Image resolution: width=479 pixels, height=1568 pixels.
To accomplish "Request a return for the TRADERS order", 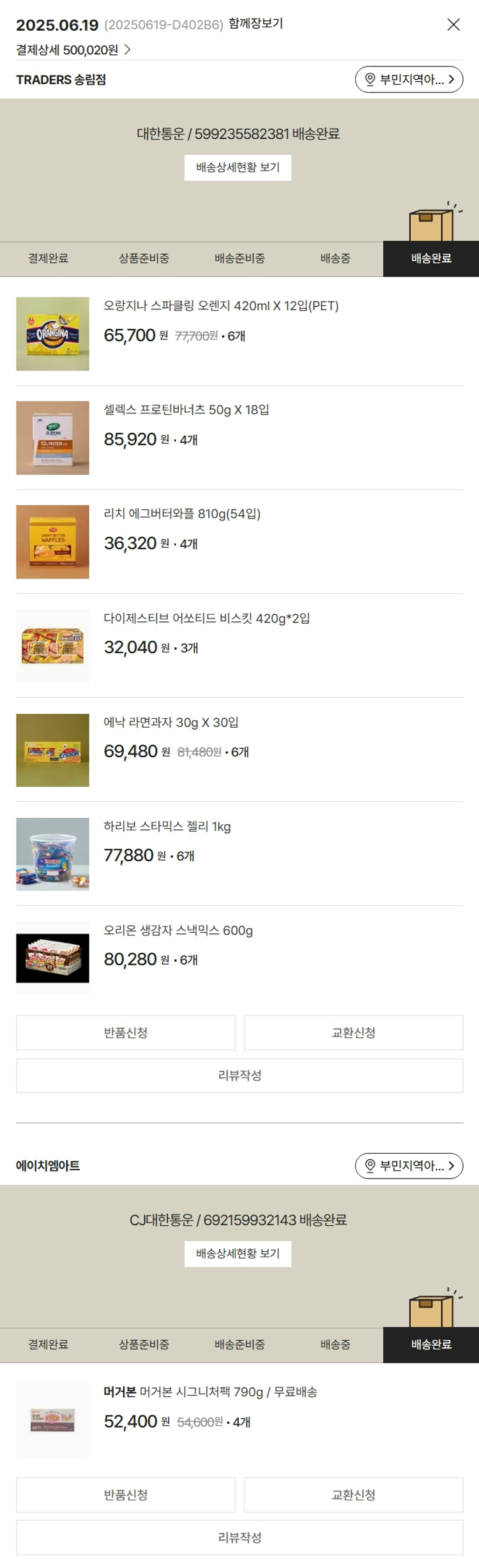I will pyautogui.click(x=126, y=1032).
